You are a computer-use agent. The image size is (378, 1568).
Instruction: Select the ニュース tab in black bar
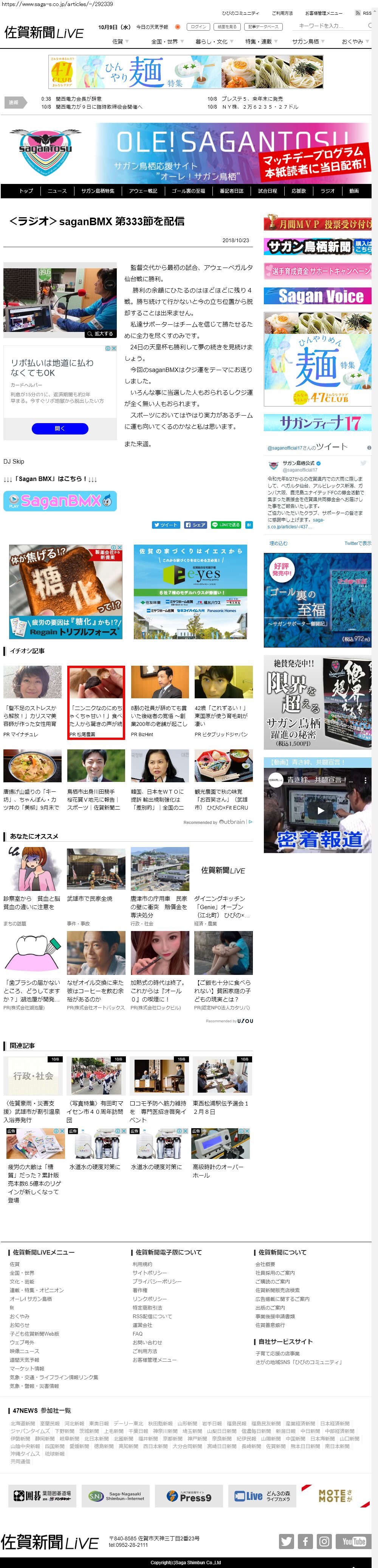(x=57, y=190)
